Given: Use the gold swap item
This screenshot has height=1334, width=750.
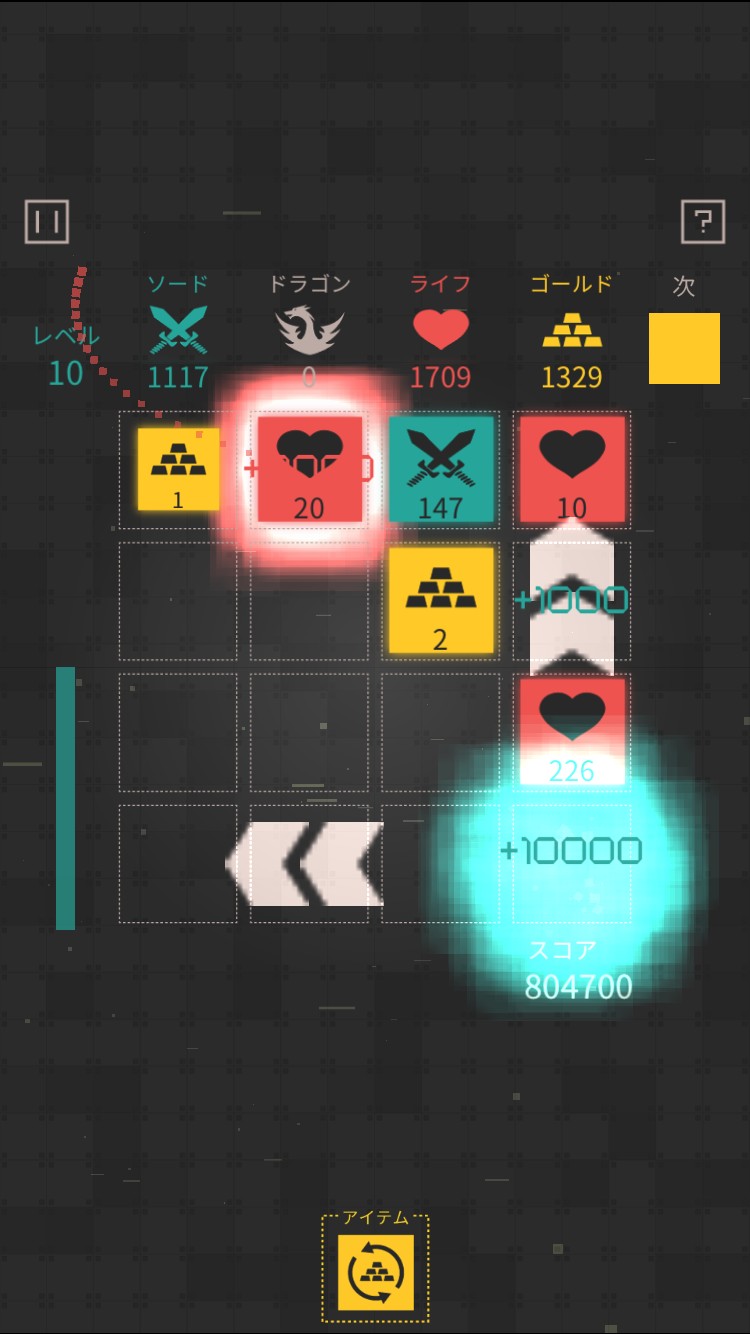Looking at the screenshot, I should 375,1272.
